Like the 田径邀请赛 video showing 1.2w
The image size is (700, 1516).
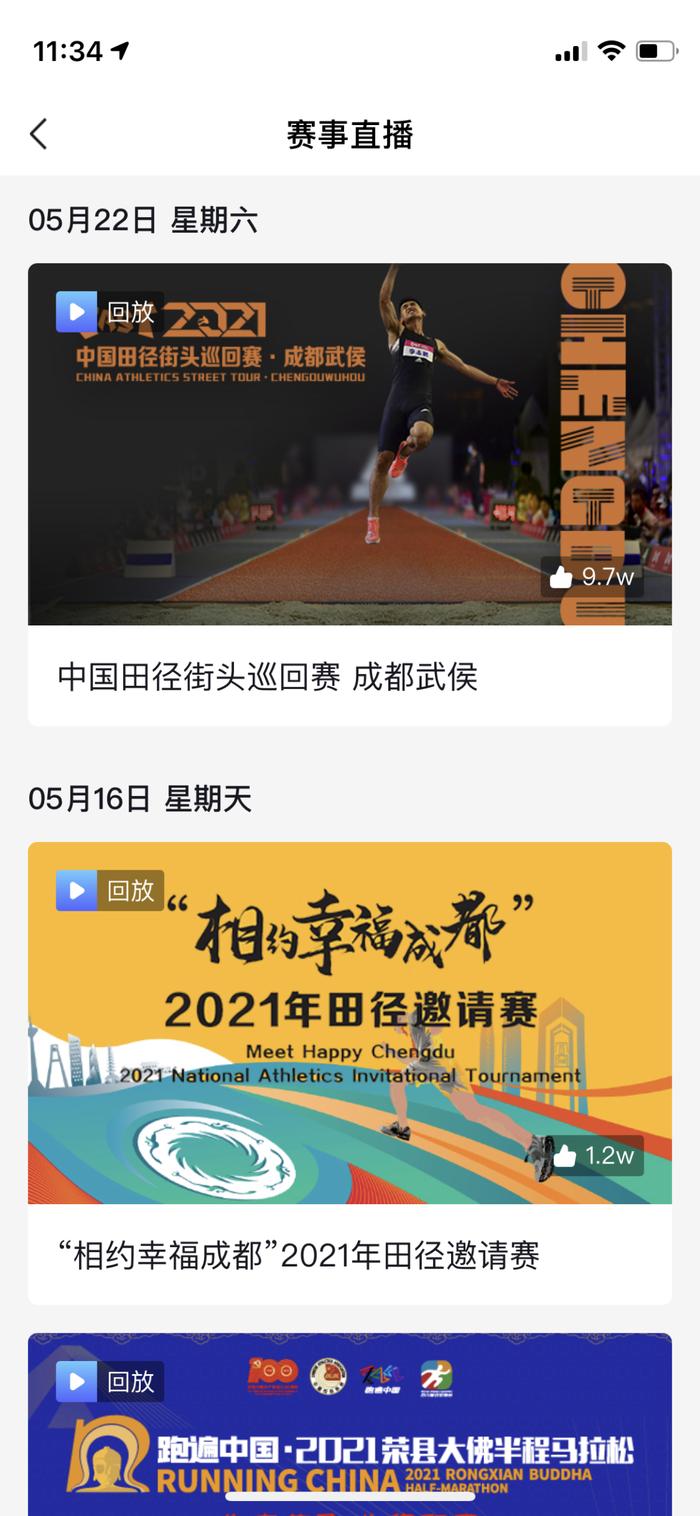(566, 1156)
